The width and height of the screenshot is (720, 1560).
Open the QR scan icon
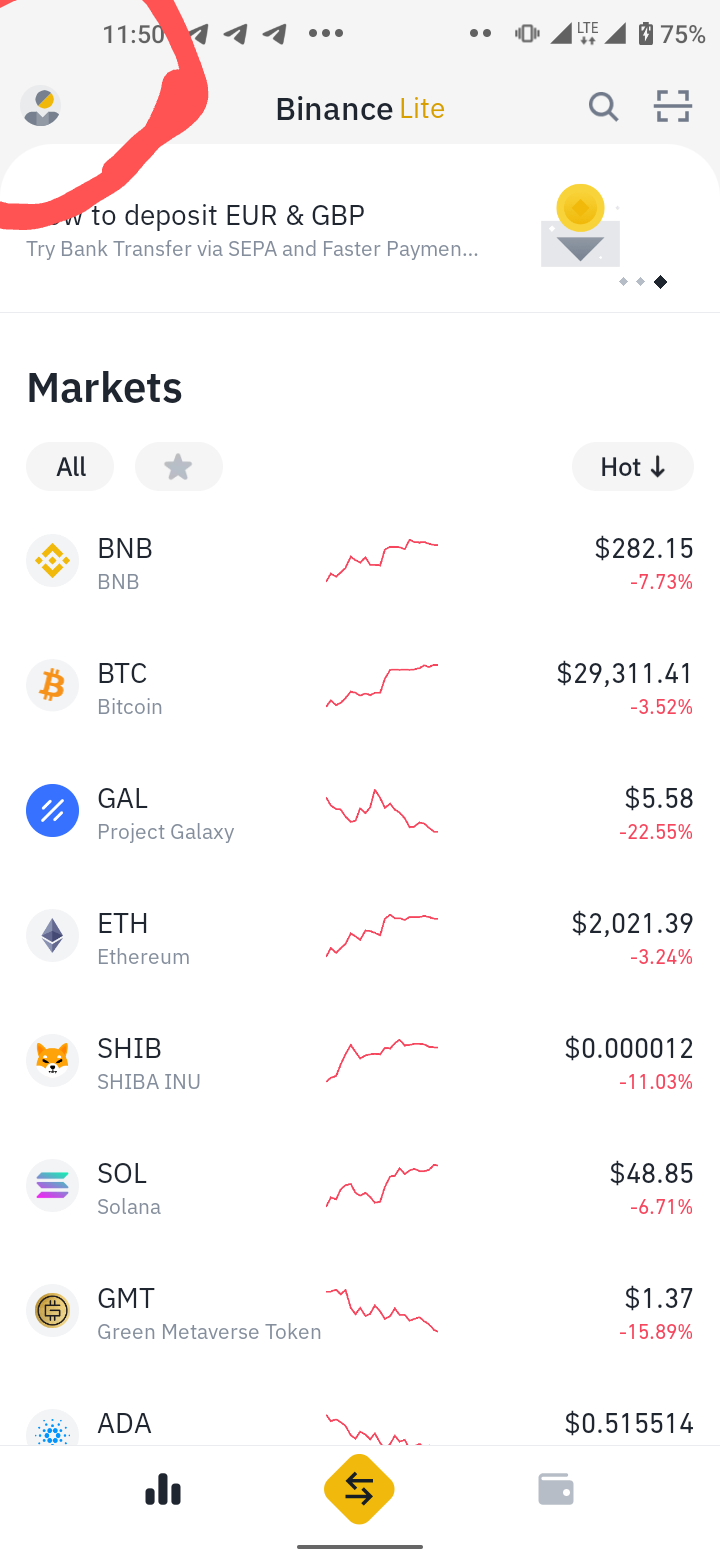coord(673,106)
